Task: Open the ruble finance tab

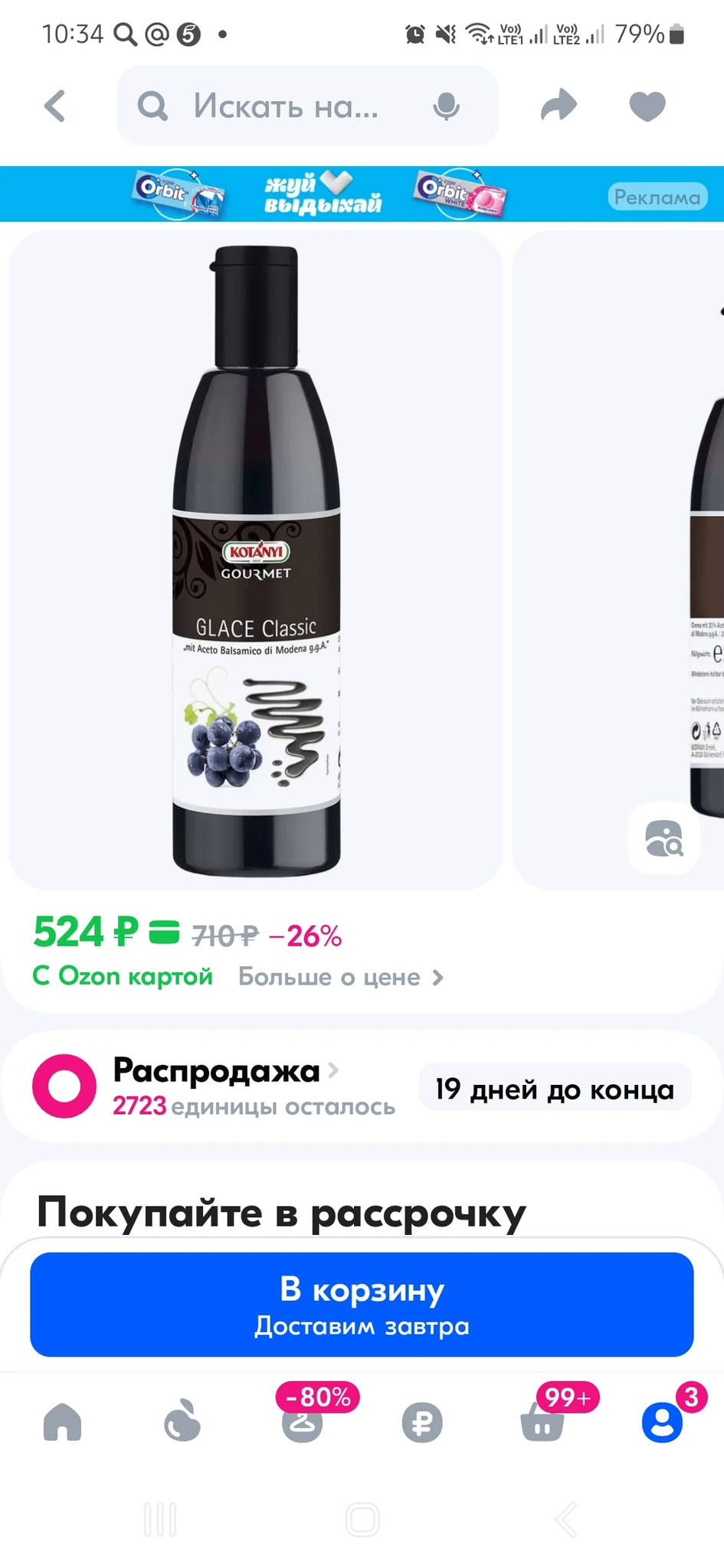Action: [422, 1423]
